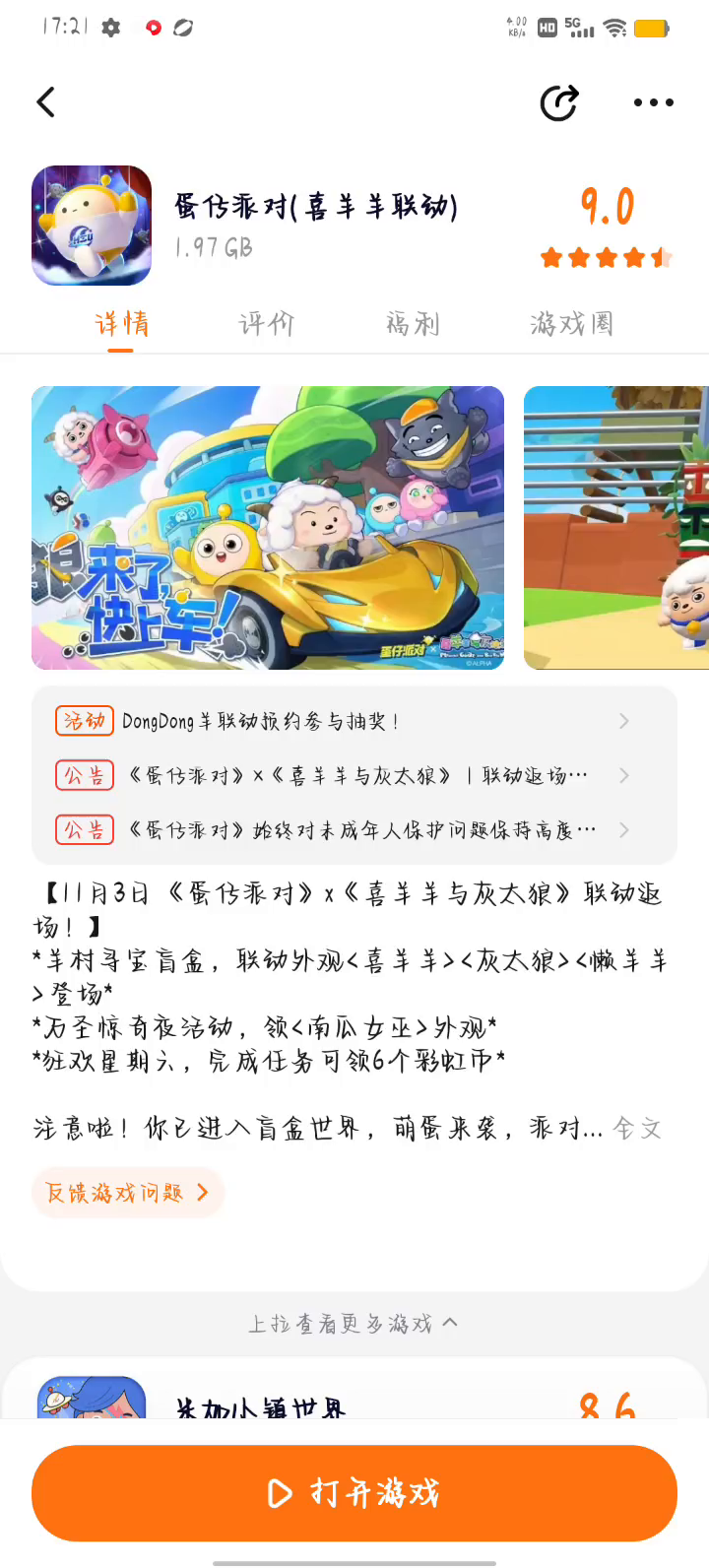Select the 详情 tab
The image size is (709, 1568).
click(x=121, y=323)
